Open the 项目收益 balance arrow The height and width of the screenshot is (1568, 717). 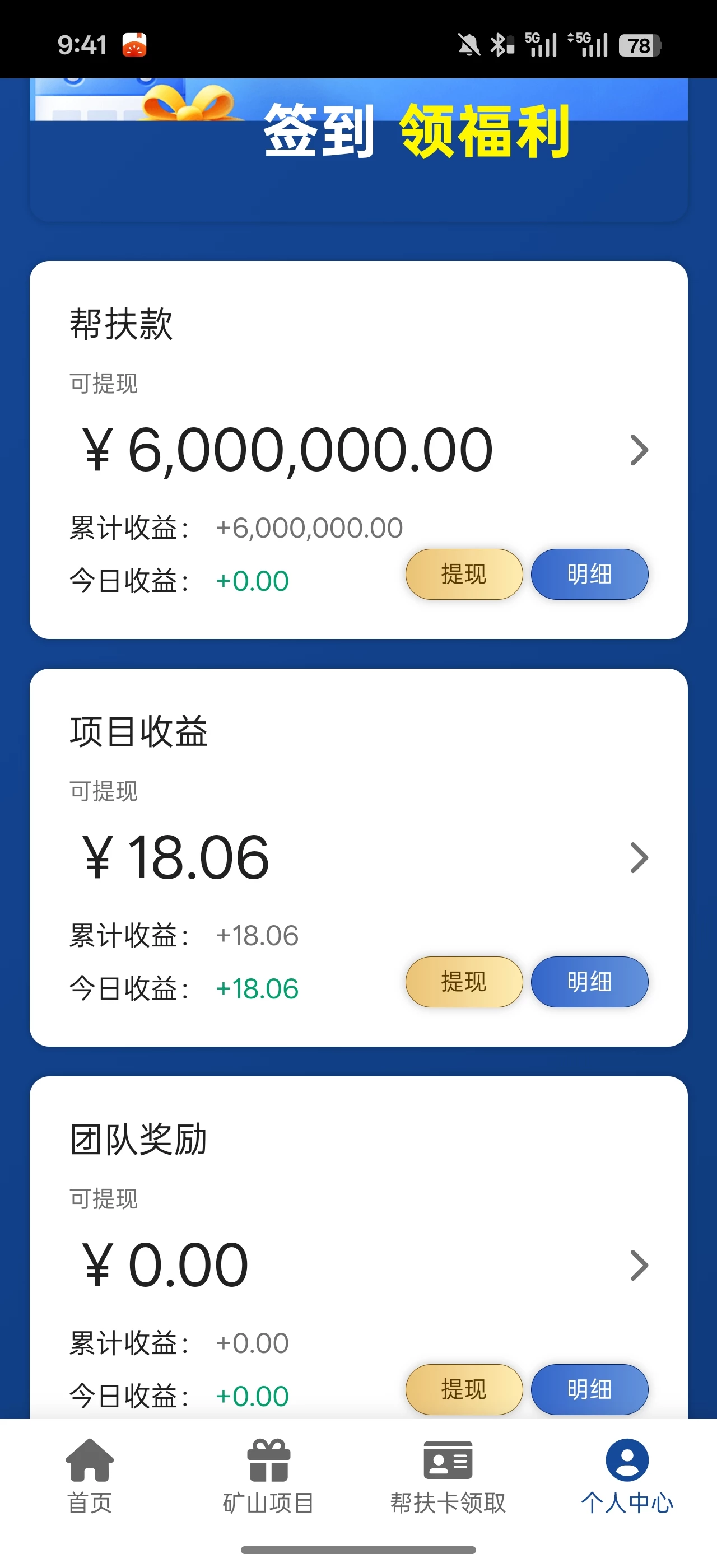coord(639,858)
